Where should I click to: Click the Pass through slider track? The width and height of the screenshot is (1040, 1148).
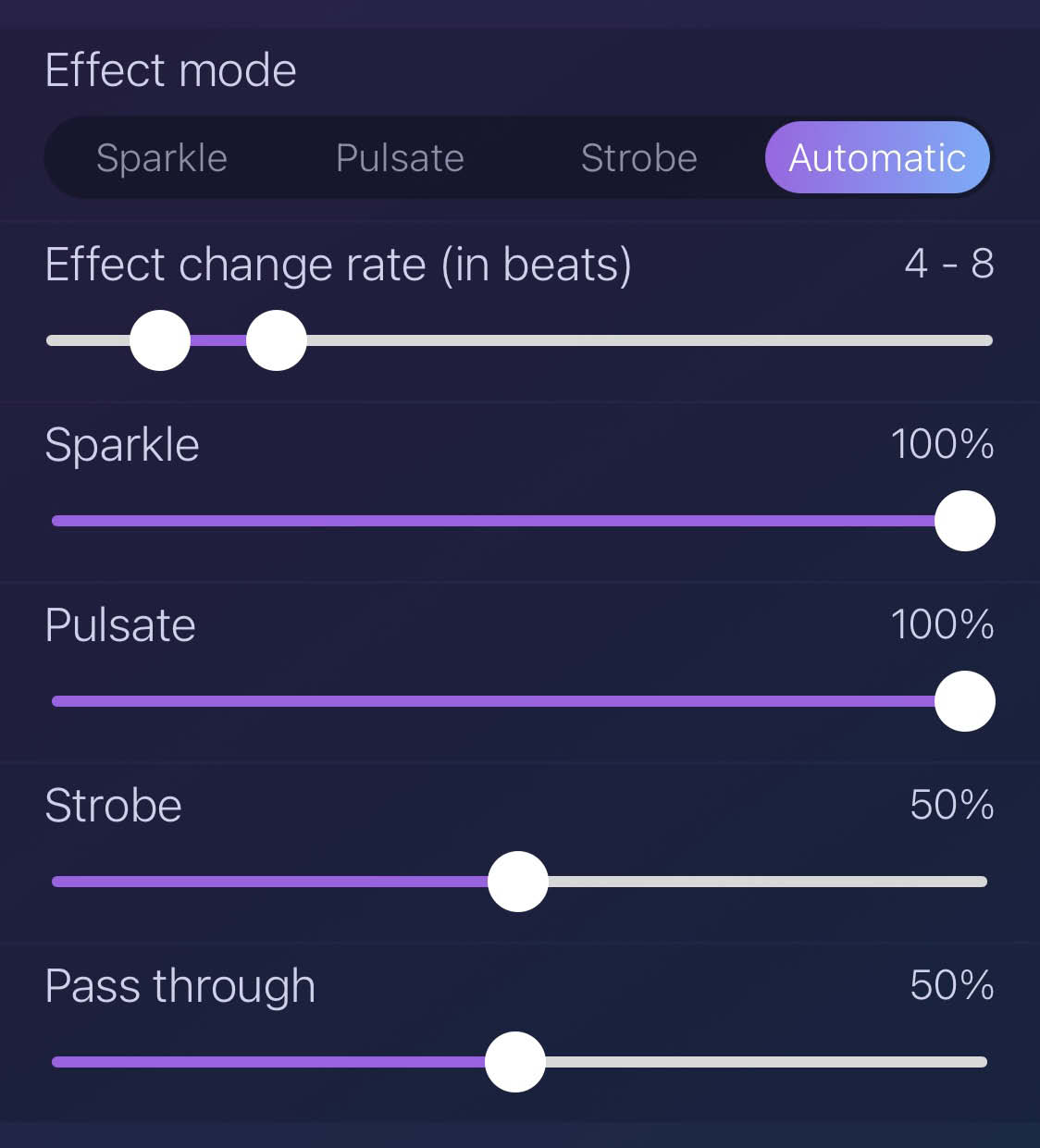point(740,1061)
